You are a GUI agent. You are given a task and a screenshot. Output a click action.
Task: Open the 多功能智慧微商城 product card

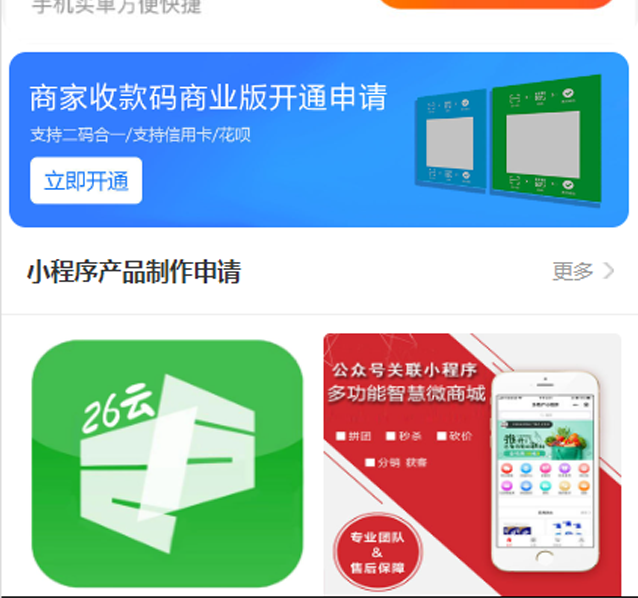pos(472,463)
